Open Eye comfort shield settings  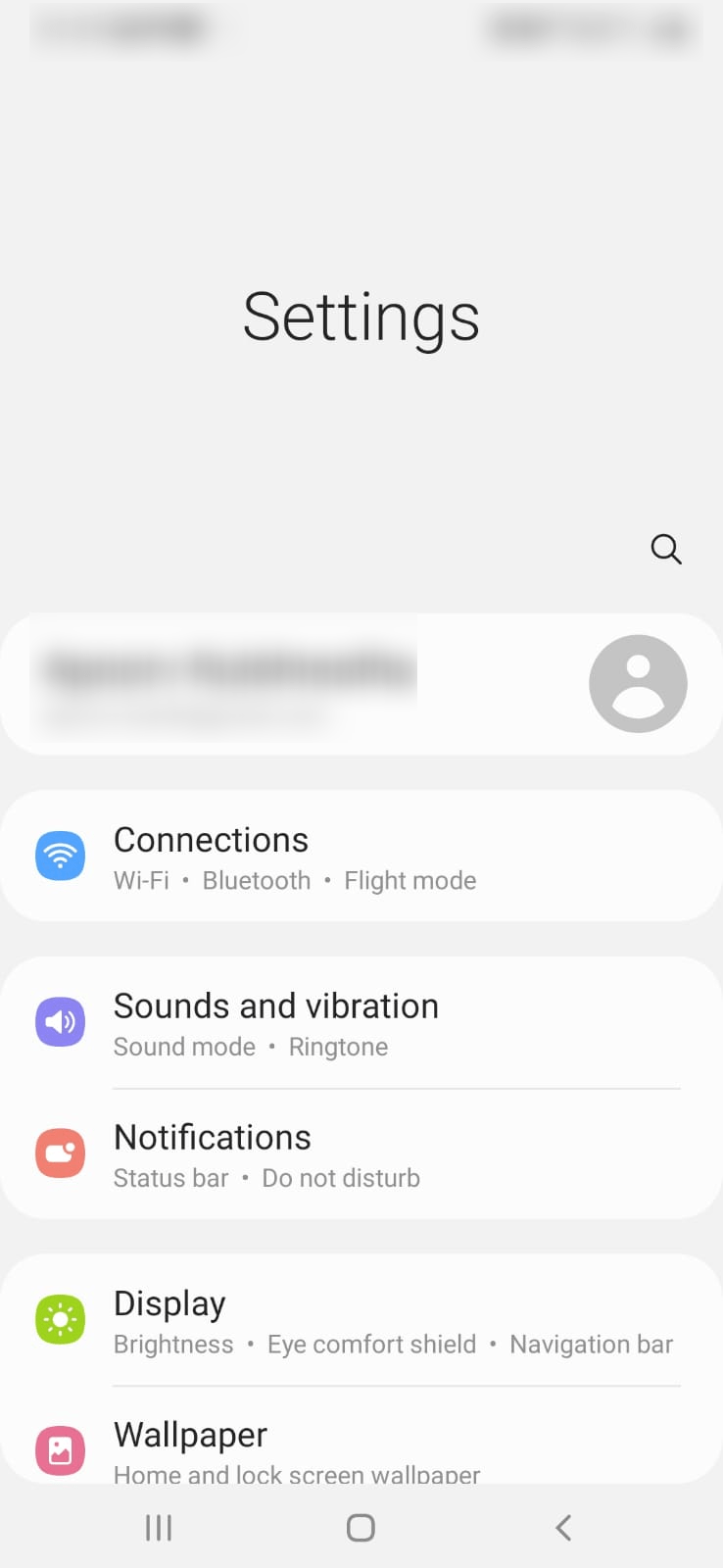pyautogui.click(x=370, y=1344)
